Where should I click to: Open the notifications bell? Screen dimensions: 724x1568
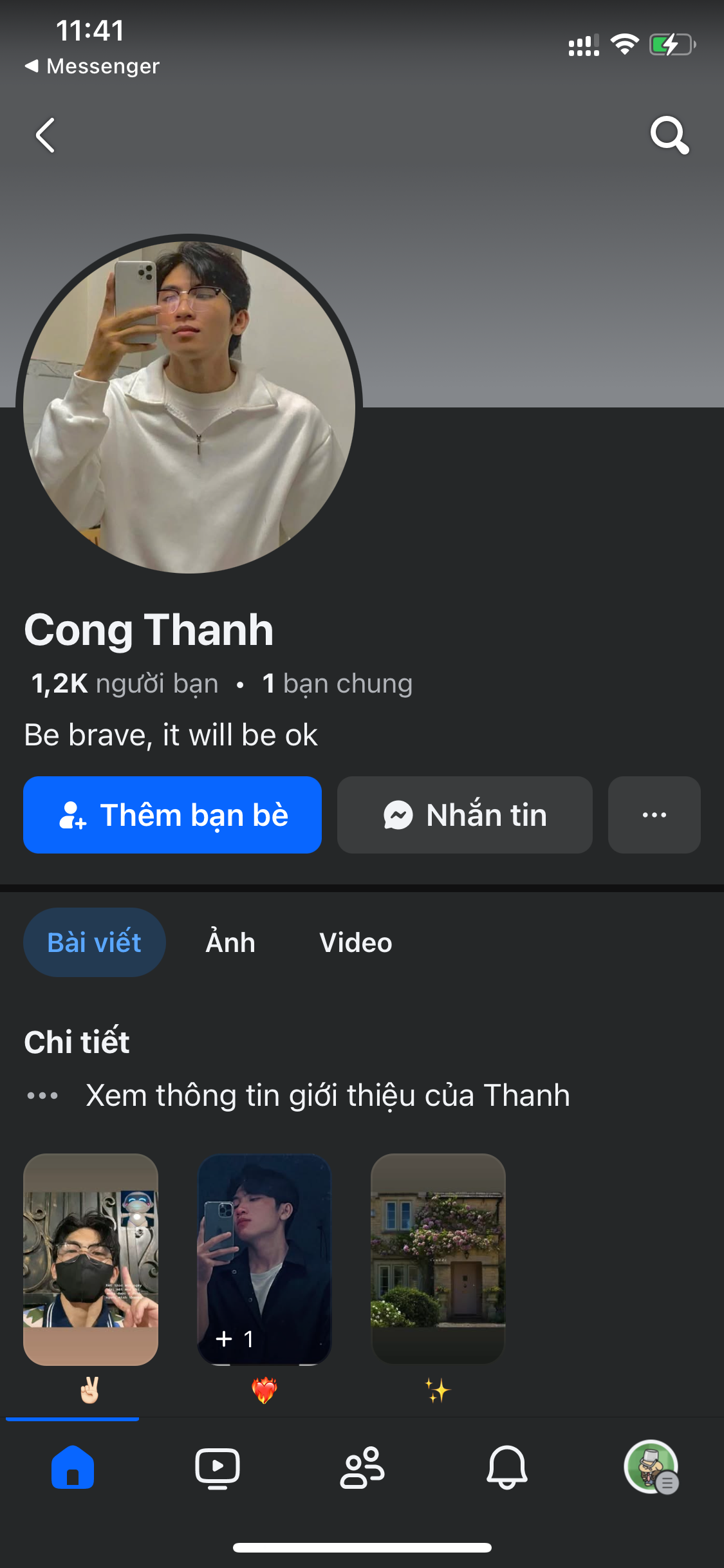tap(507, 1468)
